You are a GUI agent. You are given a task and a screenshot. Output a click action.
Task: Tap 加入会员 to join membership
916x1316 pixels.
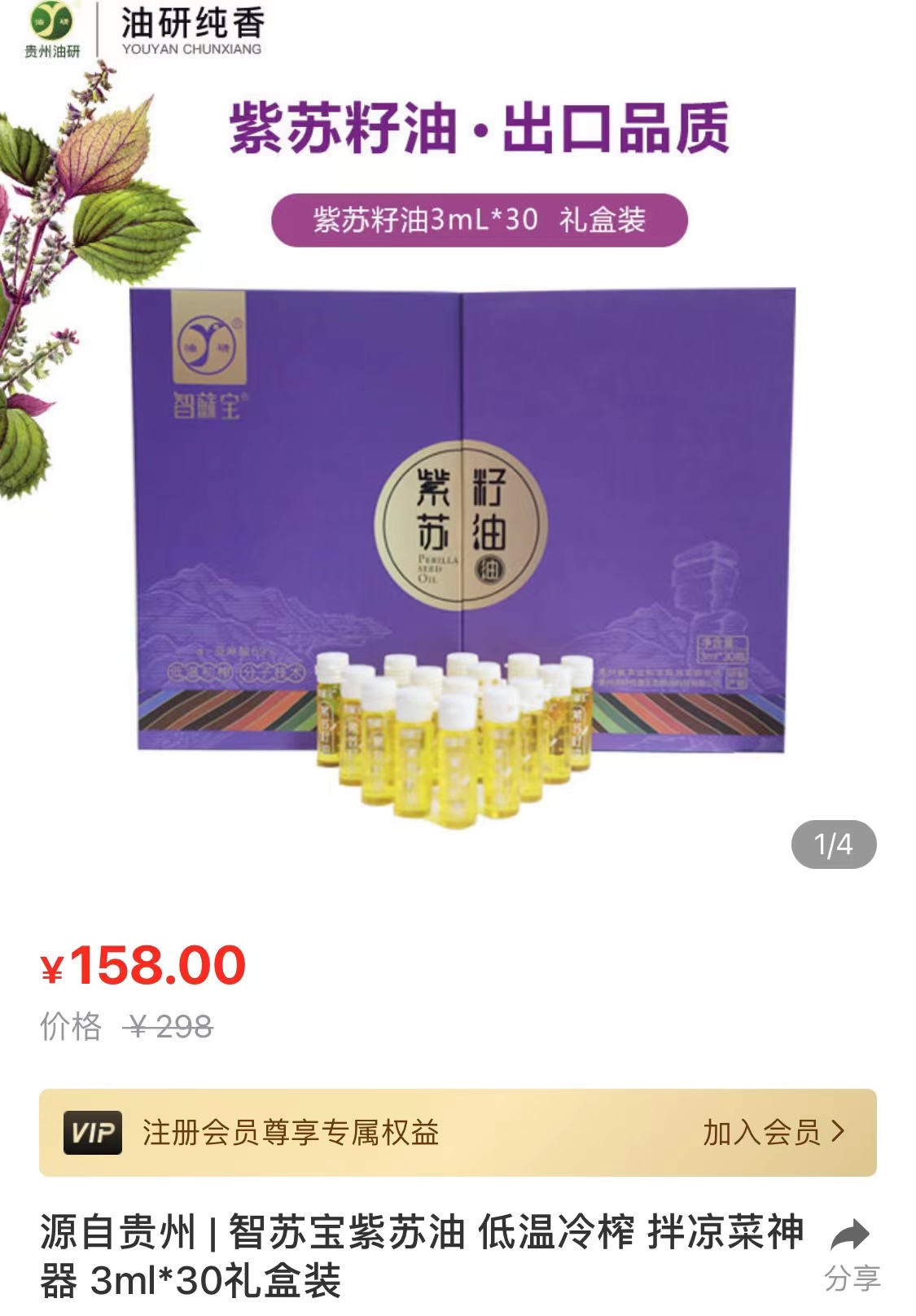773,1132
